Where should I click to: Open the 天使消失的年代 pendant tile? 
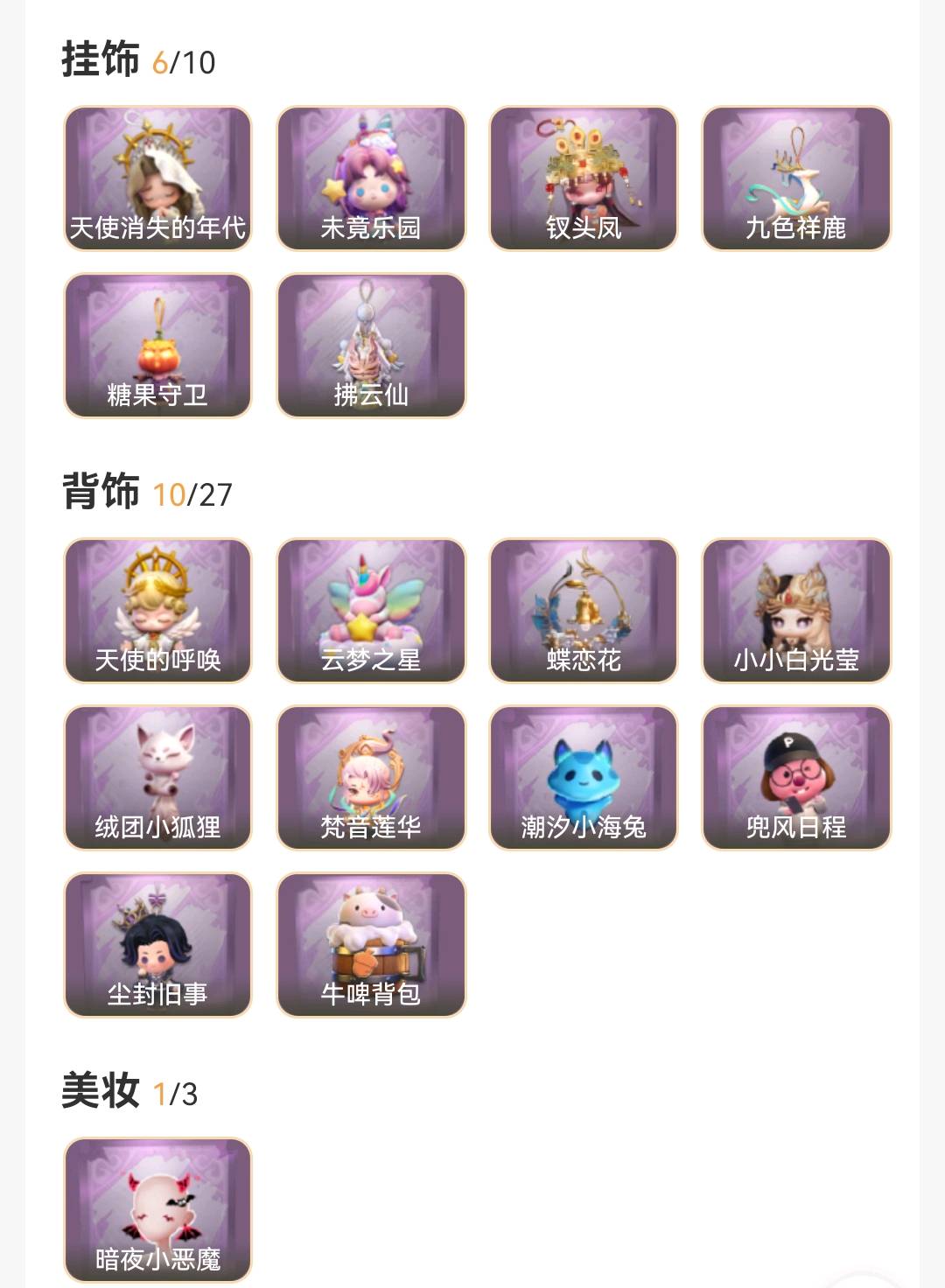point(157,178)
